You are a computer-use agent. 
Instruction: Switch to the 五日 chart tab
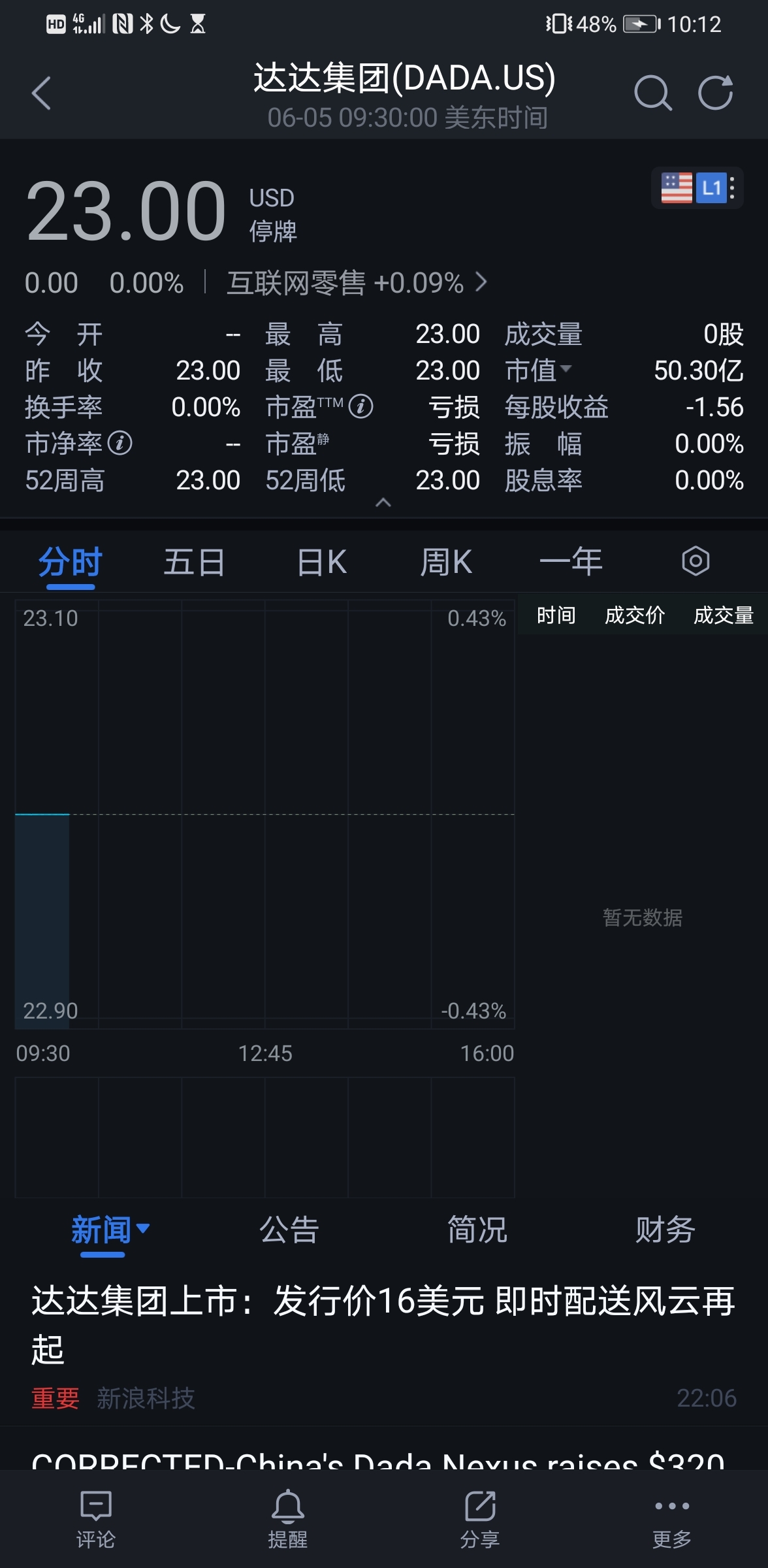[194, 562]
